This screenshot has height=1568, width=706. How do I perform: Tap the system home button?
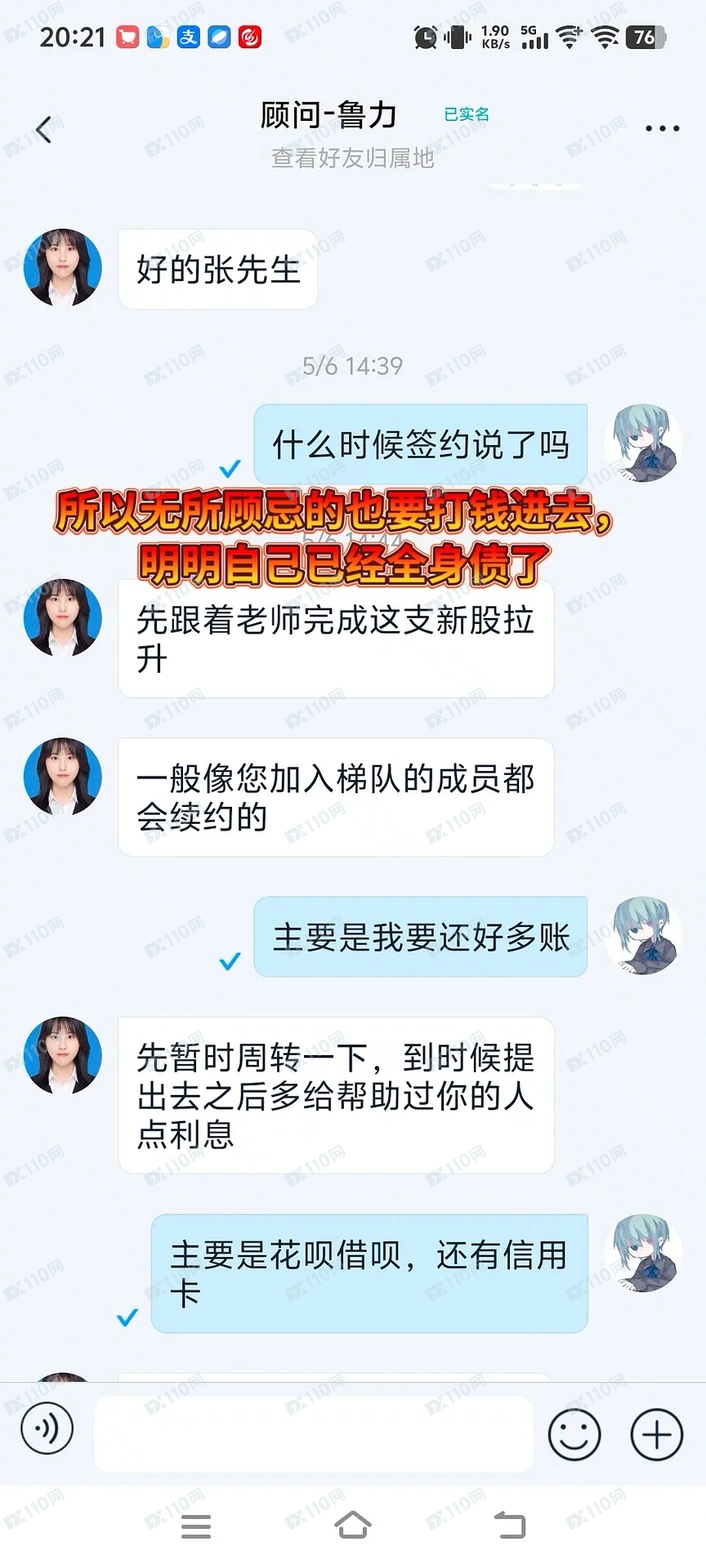tap(352, 1525)
